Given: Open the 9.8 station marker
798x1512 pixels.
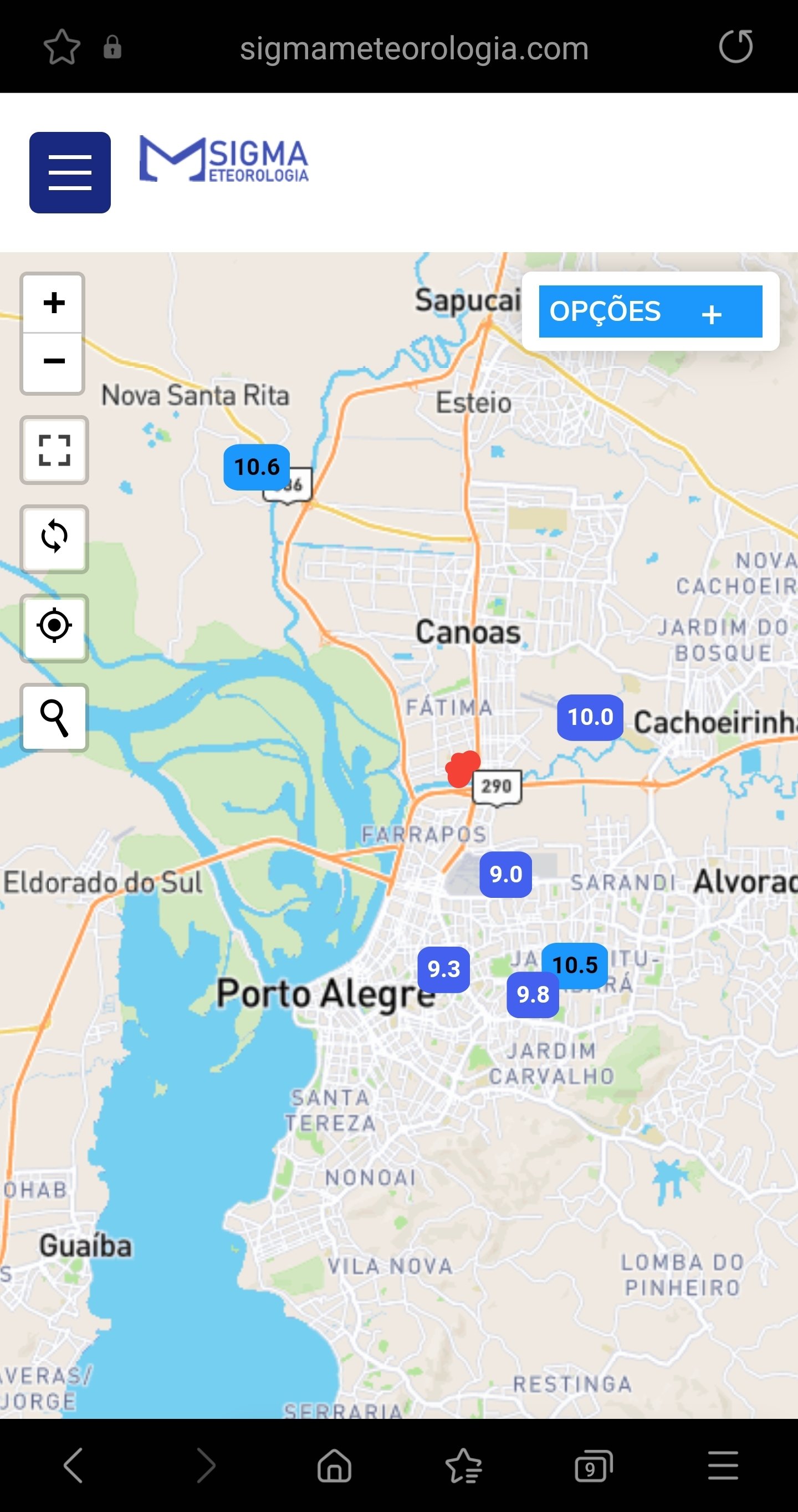Looking at the screenshot, I should 533,995.
